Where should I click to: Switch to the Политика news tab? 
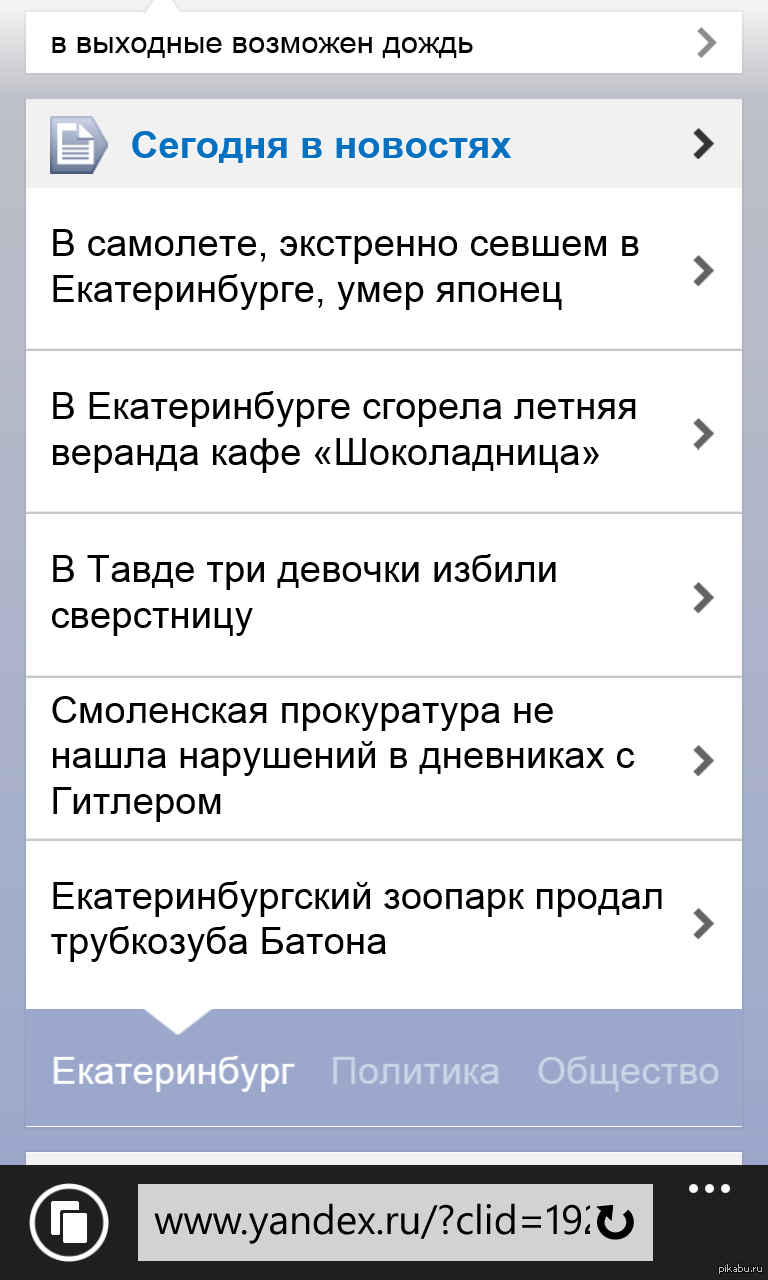[x=415, y=1072]
